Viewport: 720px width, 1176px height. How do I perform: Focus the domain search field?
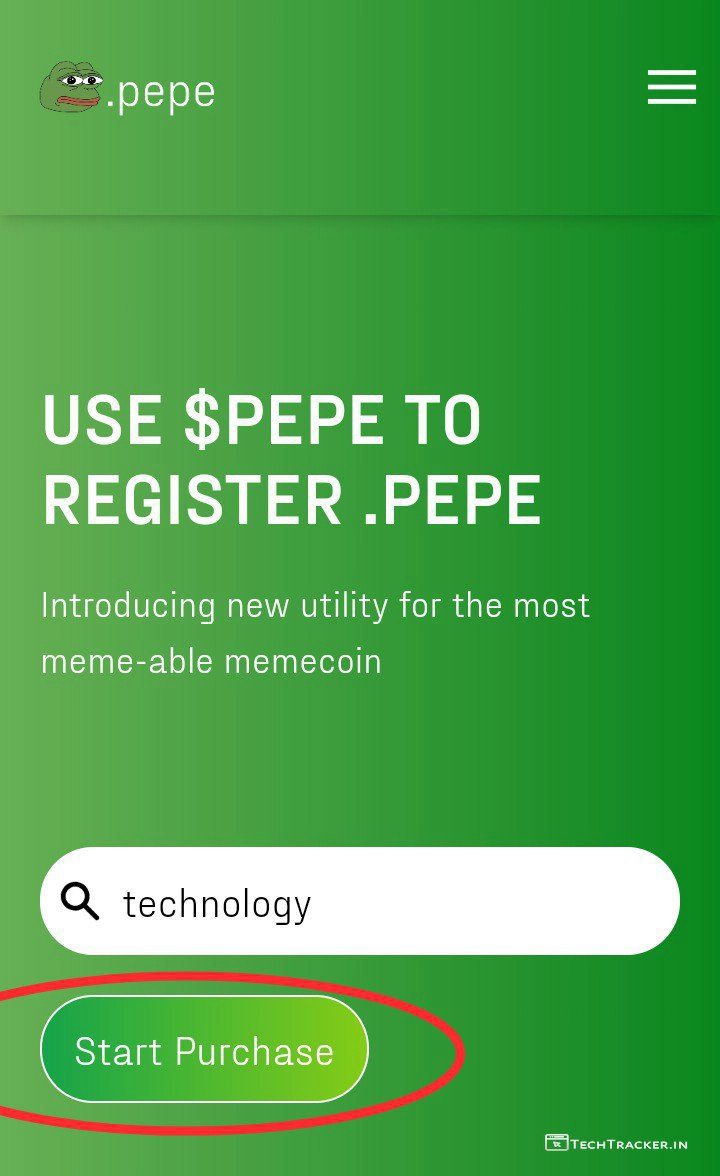point(380,902)
